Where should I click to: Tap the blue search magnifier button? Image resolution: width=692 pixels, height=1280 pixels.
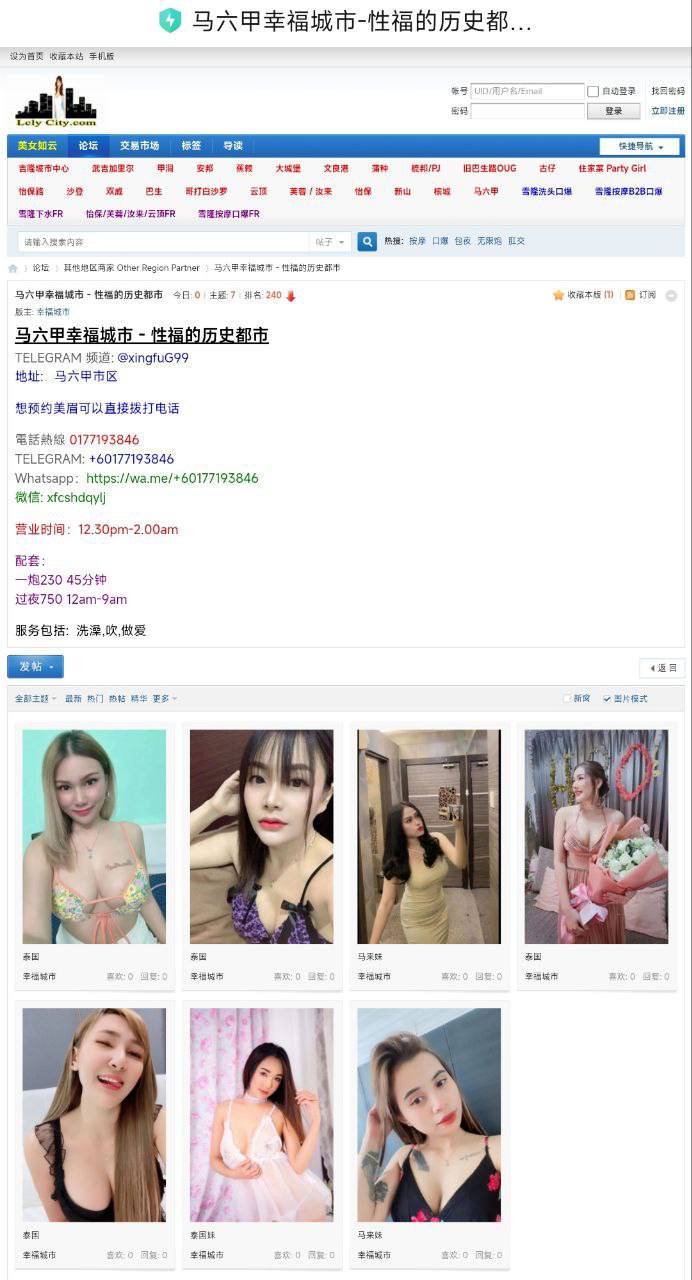click(x=367, y=241)
